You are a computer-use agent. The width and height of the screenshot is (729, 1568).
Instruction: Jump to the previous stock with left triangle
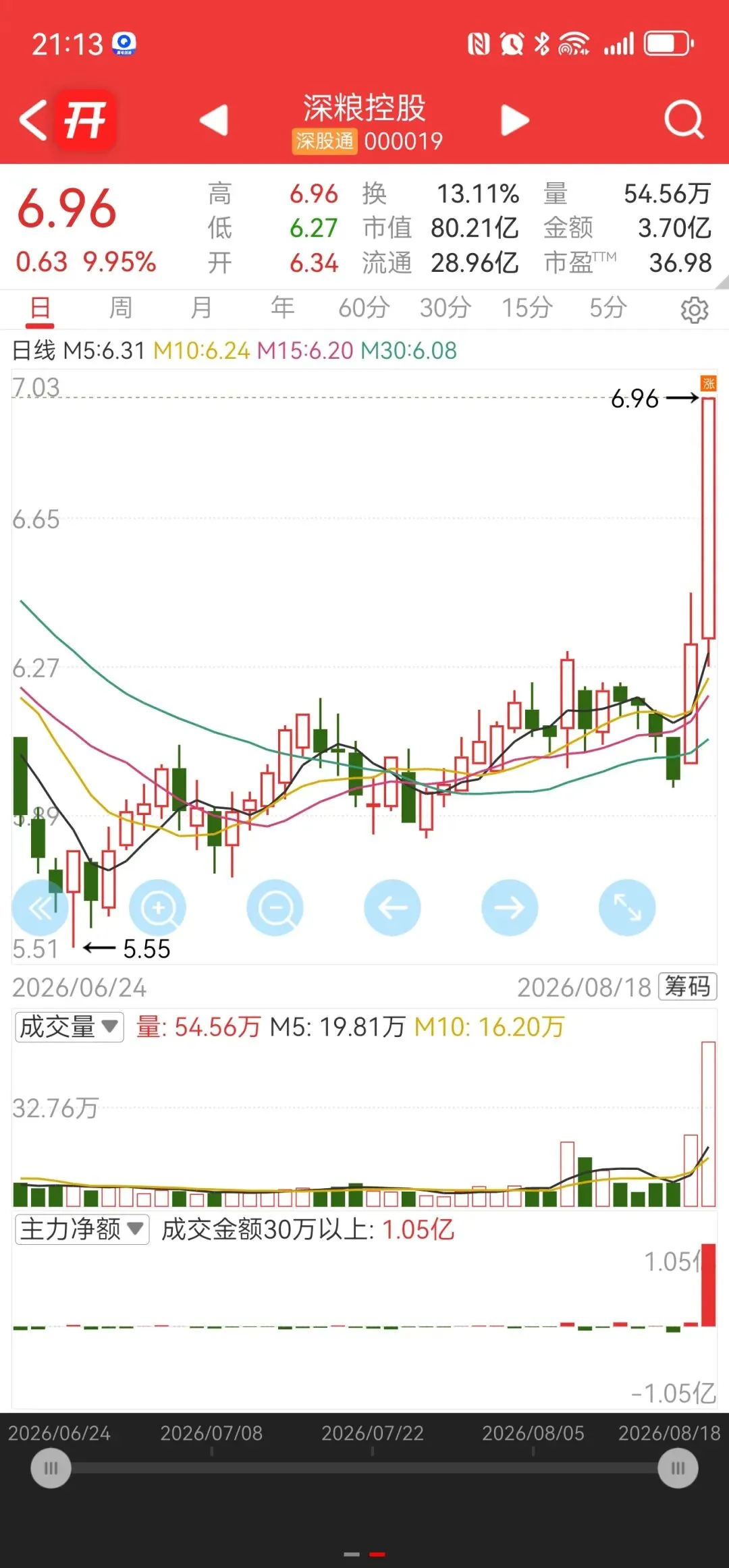[214, 120]
